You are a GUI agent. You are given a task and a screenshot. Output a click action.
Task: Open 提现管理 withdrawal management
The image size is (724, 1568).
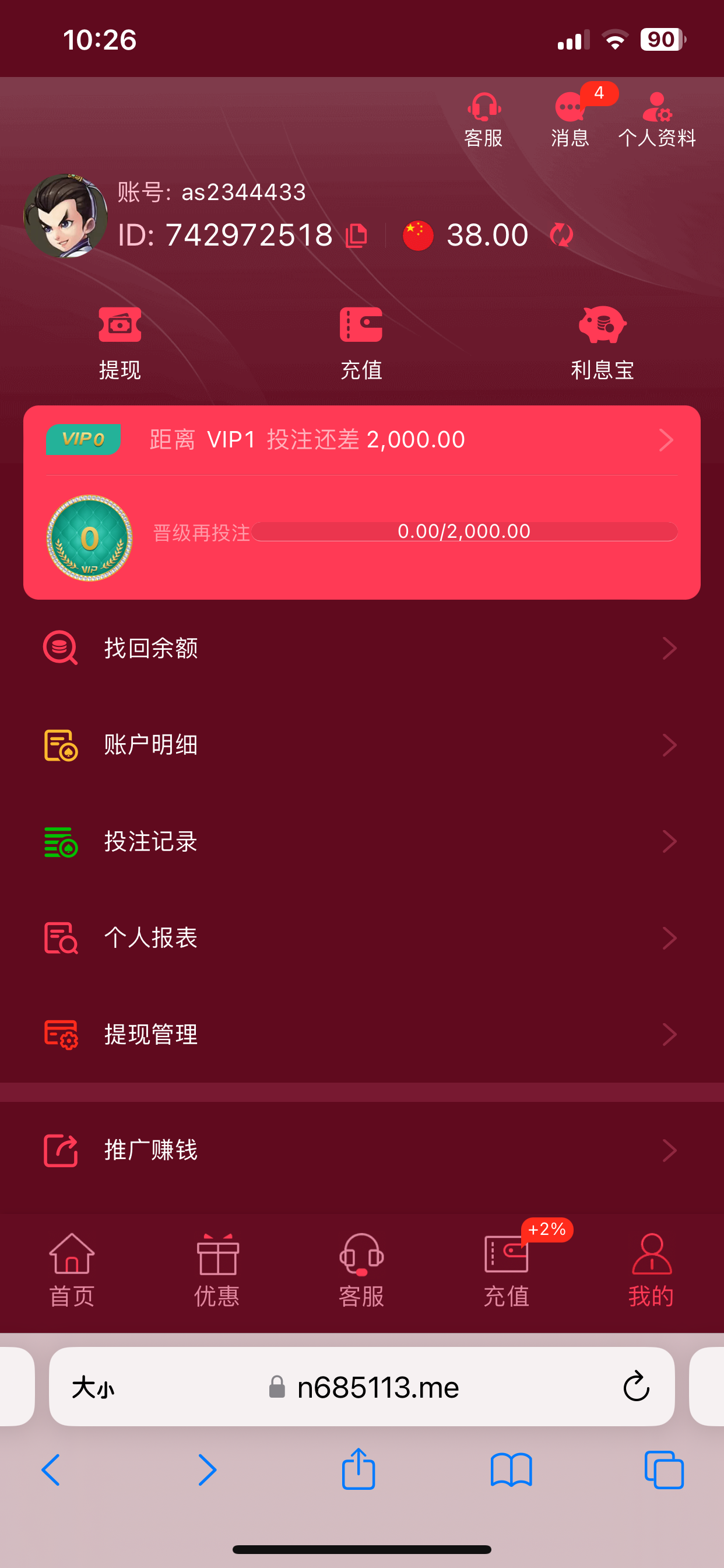pos(361,1034)
